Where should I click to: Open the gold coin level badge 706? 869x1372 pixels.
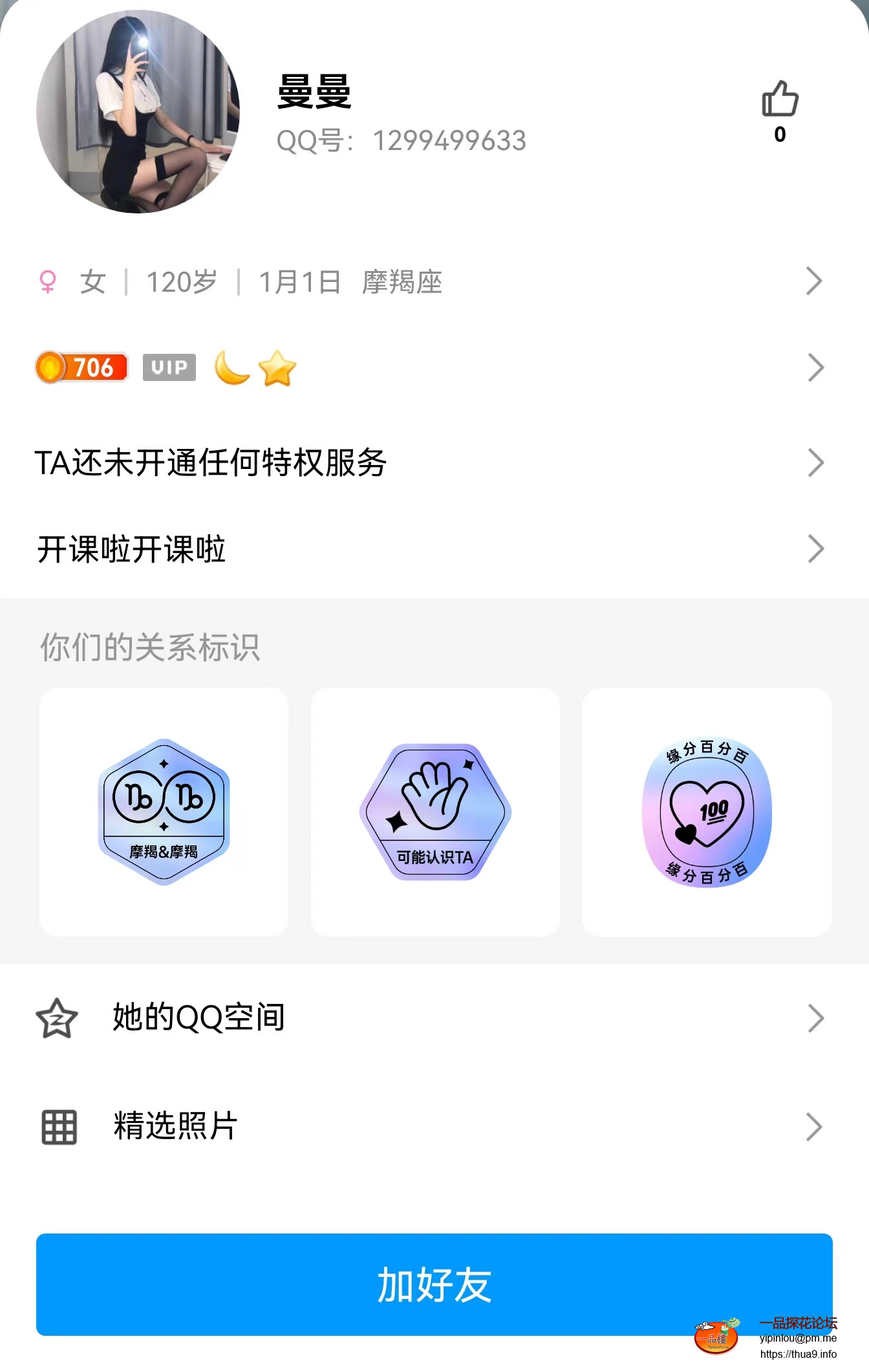(x=81, y=367)
